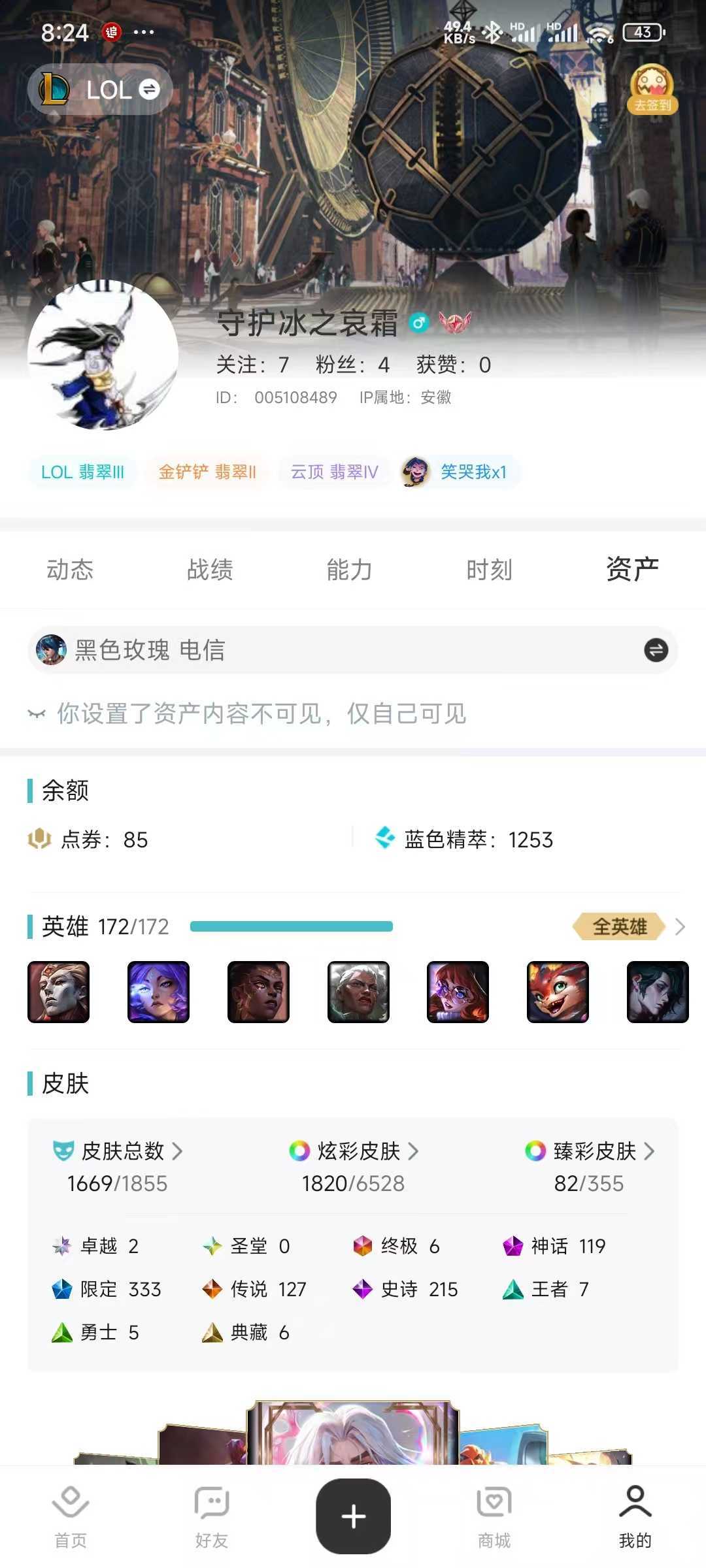Open the LOL 翡翠III rank chip

click(82, 472)
